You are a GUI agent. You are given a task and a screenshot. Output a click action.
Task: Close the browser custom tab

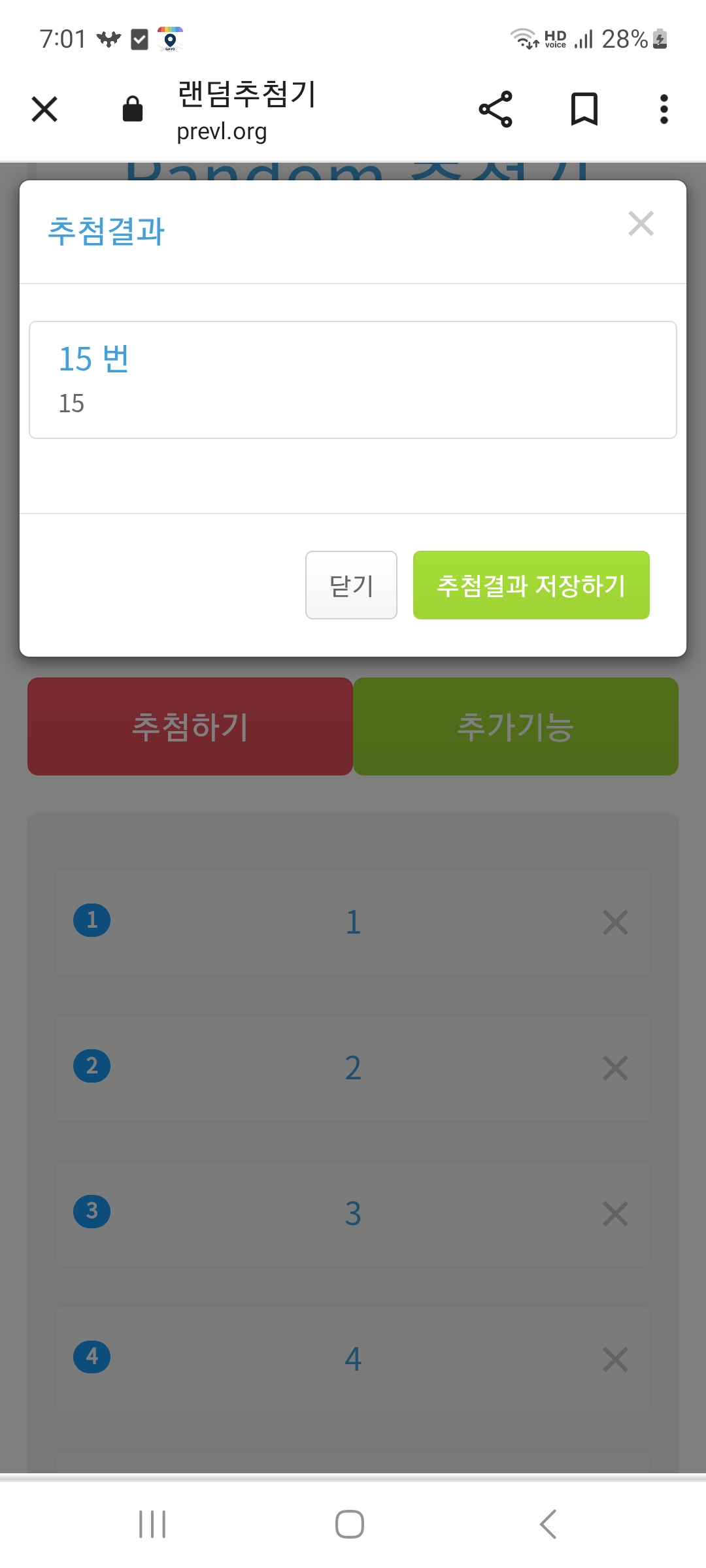pos(44,109)
